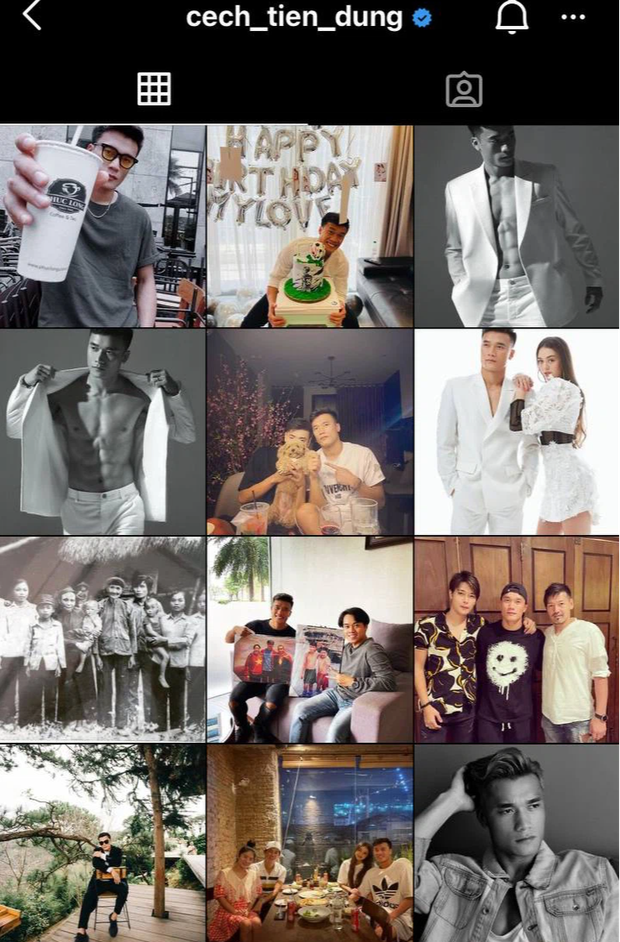This screenshot has width=620, height=942.
Task: Switch to the posts grid tab
Action: [x=154, y=89]
